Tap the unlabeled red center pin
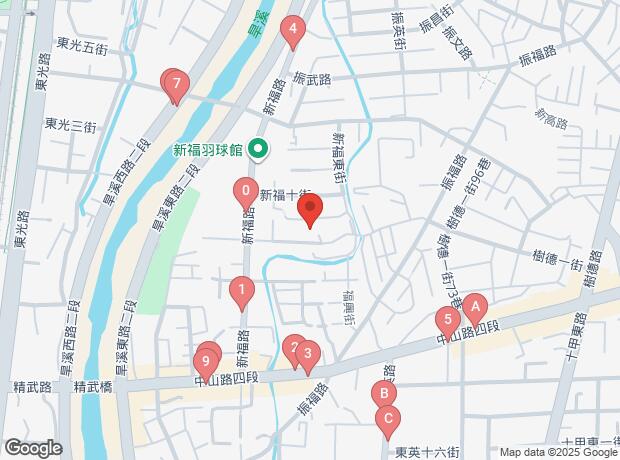Image resolution: width=620 pixels, height=460 pixels. click(310, 211)
